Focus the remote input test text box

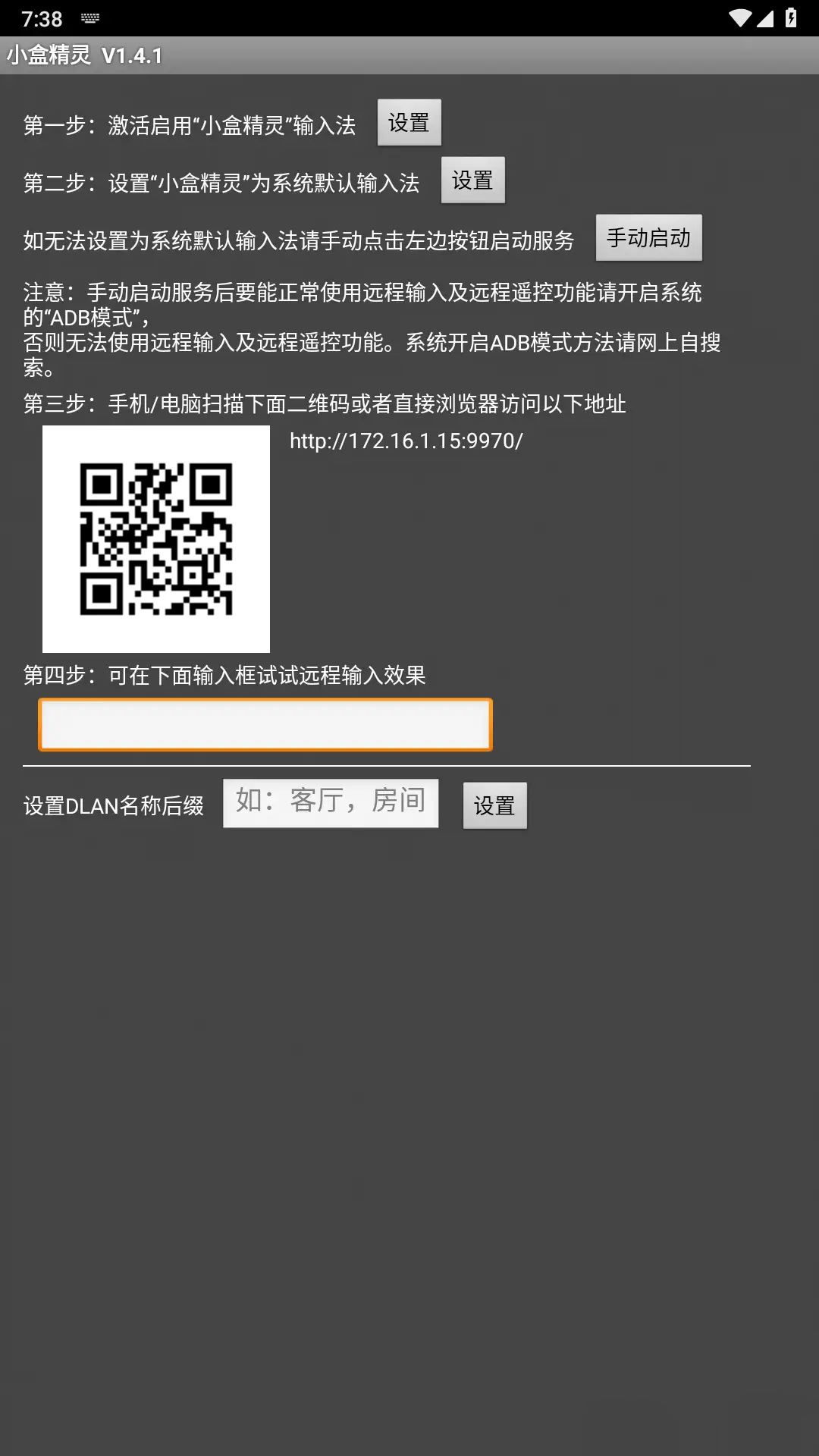pyautogui.click(x=265, y=725)
